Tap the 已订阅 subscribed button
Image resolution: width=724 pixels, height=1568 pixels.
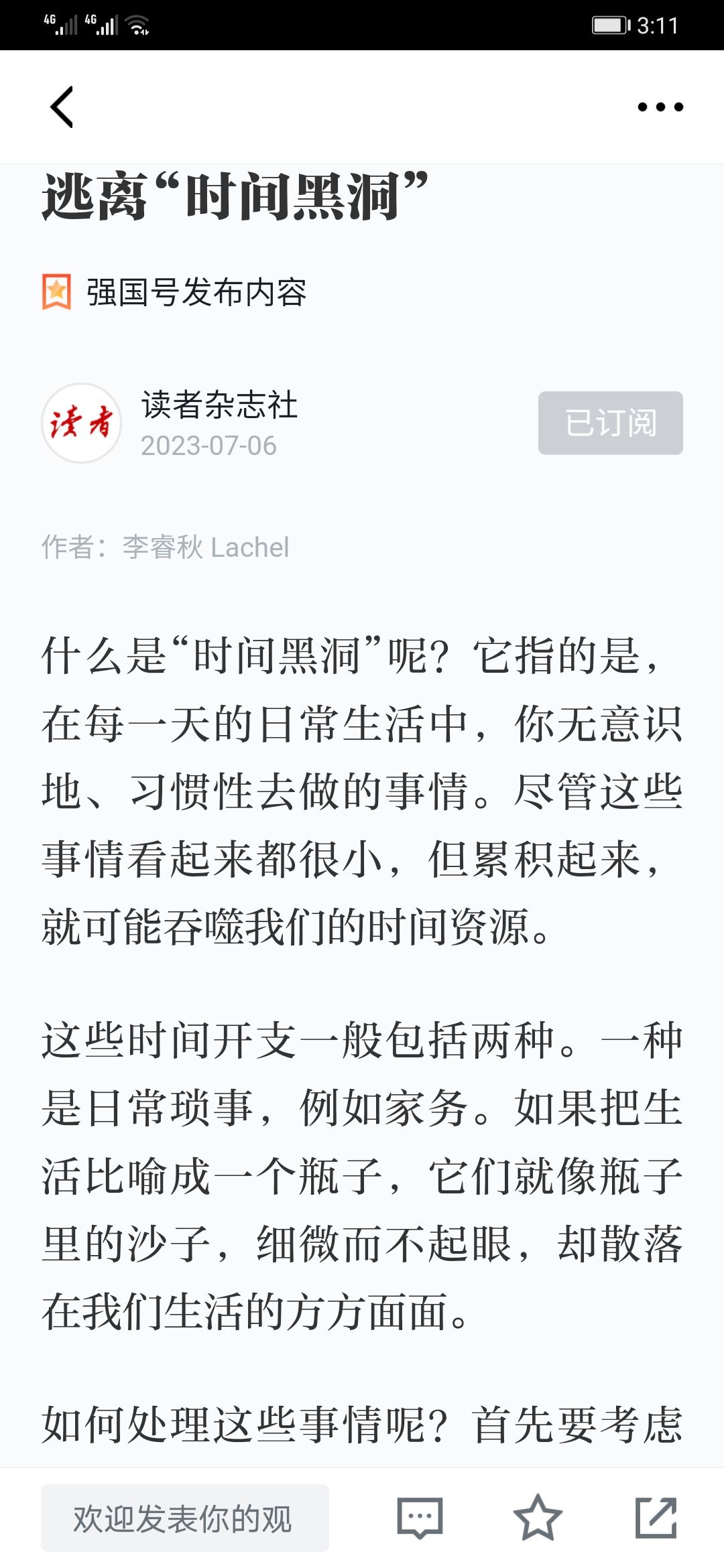tap(611, 423)
